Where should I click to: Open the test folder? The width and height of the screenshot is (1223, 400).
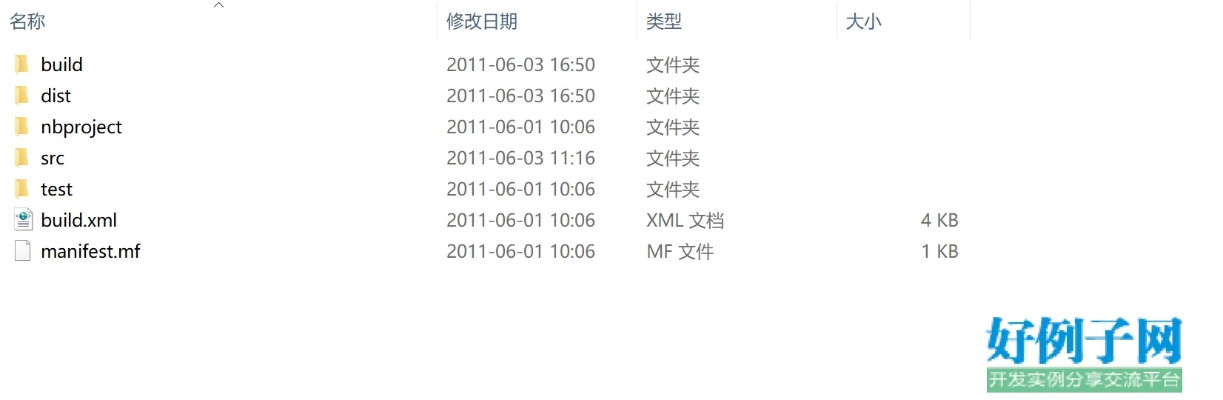click(x=56, y=189)
